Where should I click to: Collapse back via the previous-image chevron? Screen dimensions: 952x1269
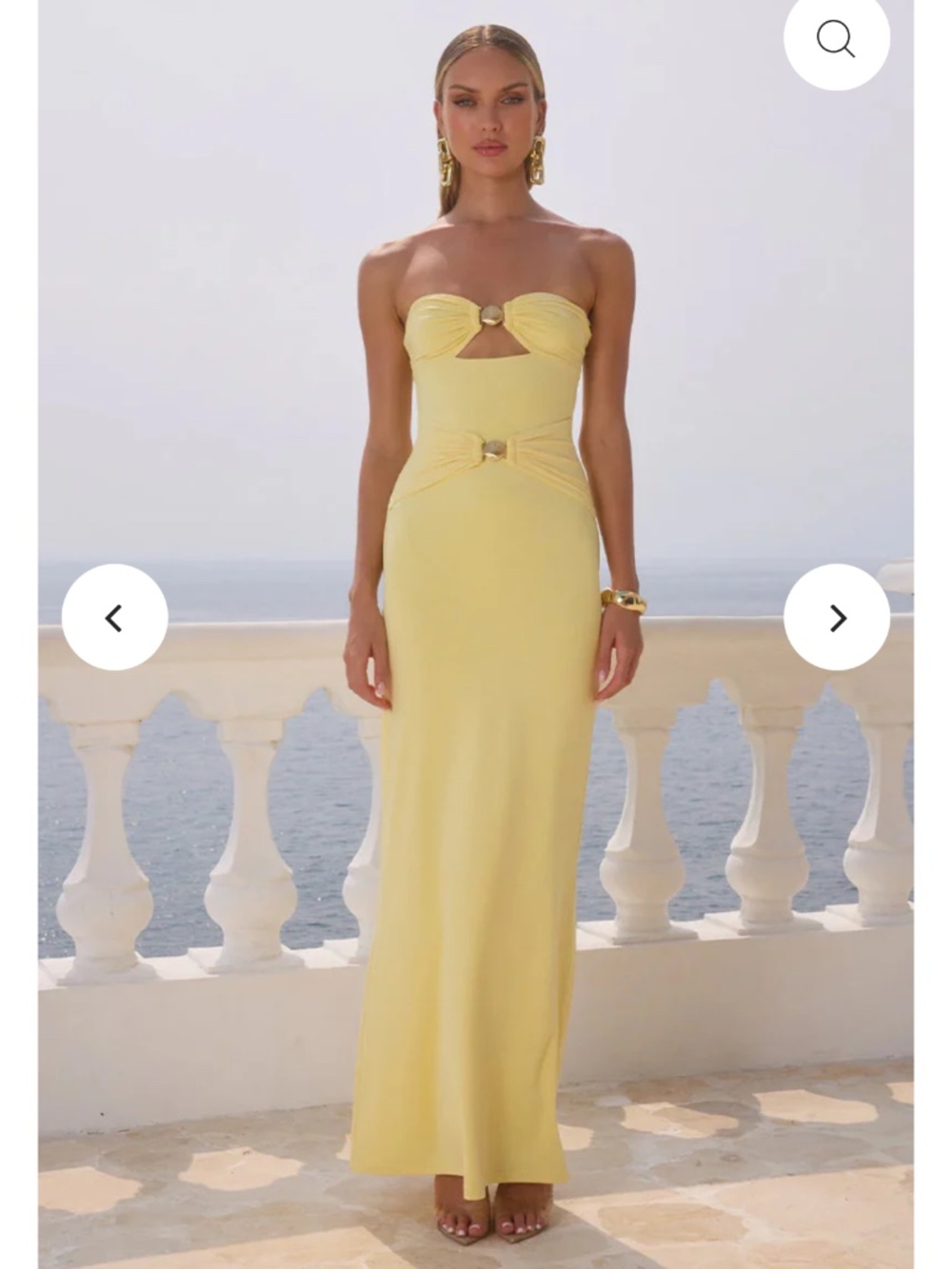(114, 617)
